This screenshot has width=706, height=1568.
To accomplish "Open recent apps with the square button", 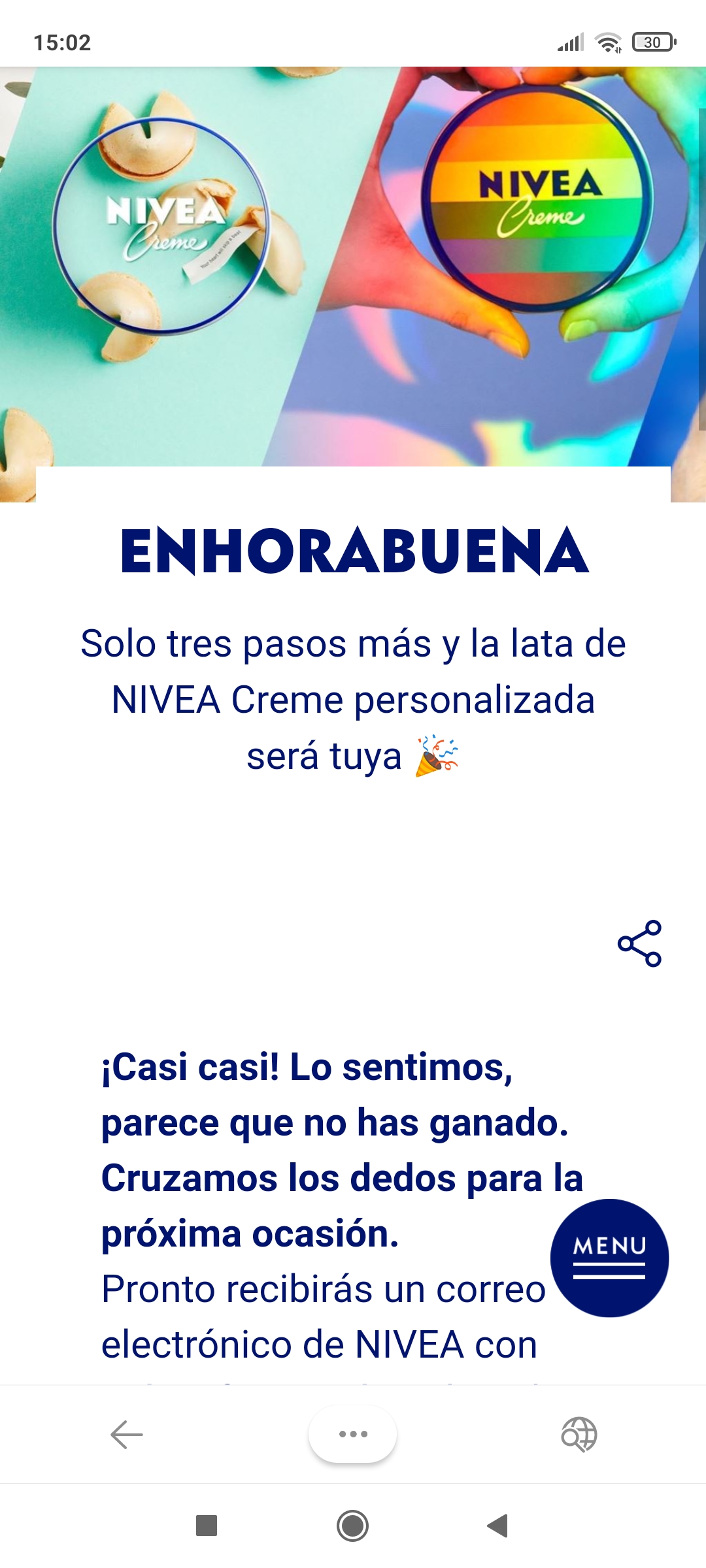I will click(x=207, y=1526).
